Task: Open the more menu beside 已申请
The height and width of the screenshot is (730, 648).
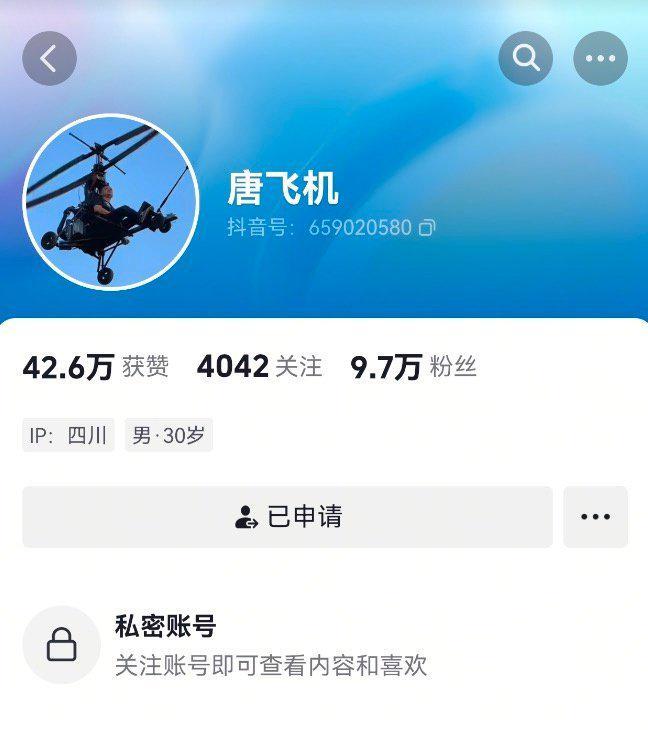Action: coord(595,517)
